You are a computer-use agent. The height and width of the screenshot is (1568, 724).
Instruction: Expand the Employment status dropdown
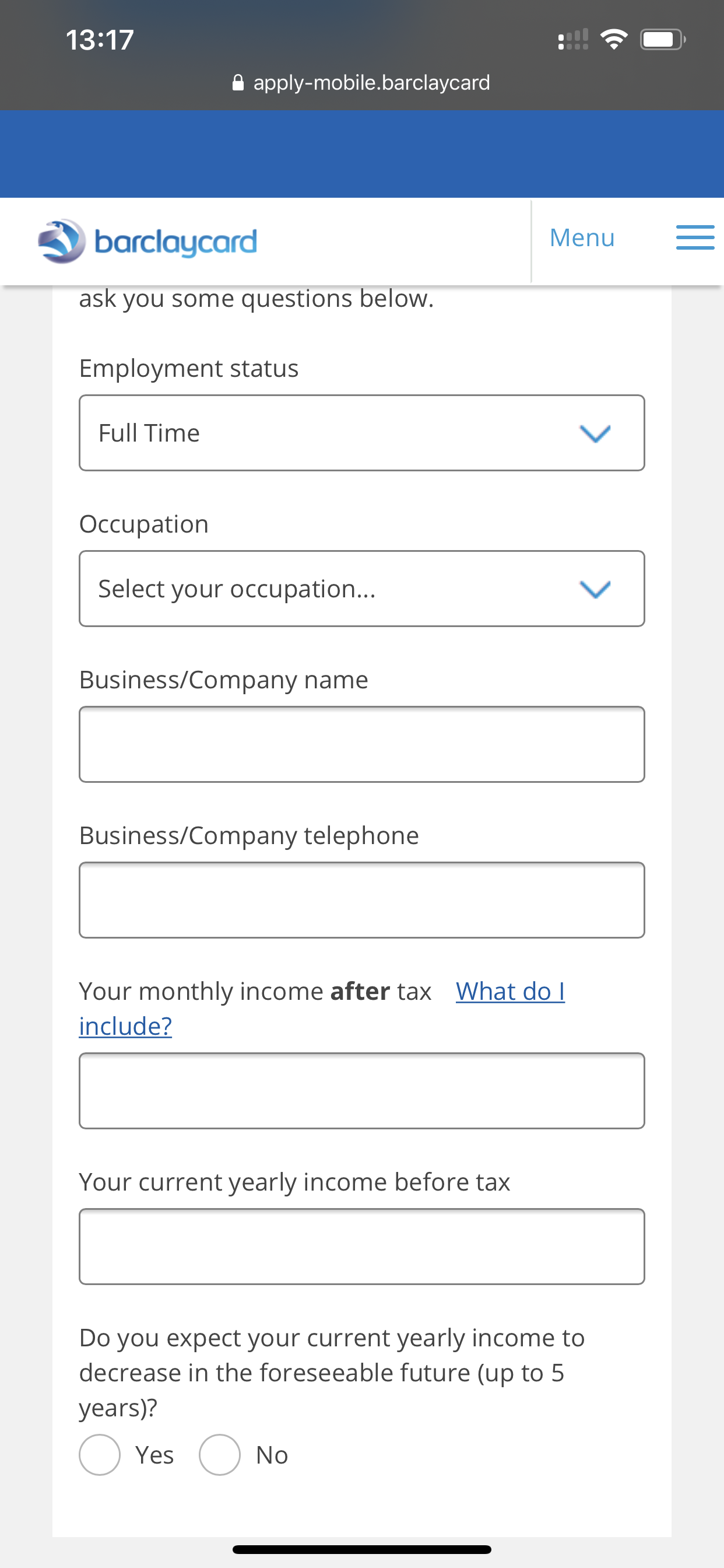pos(362,433)
